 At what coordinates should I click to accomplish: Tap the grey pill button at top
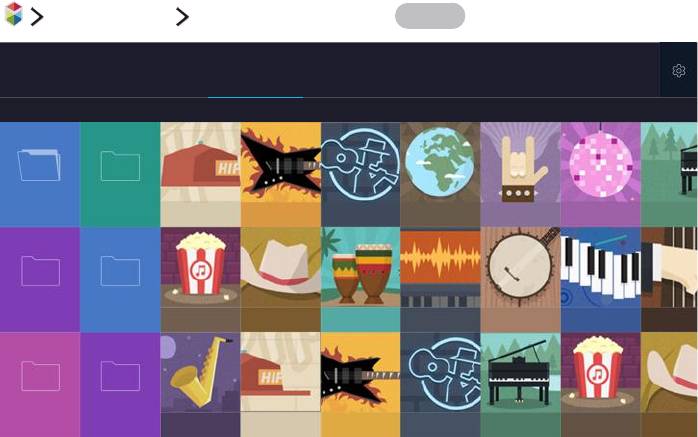pos(430,16)
